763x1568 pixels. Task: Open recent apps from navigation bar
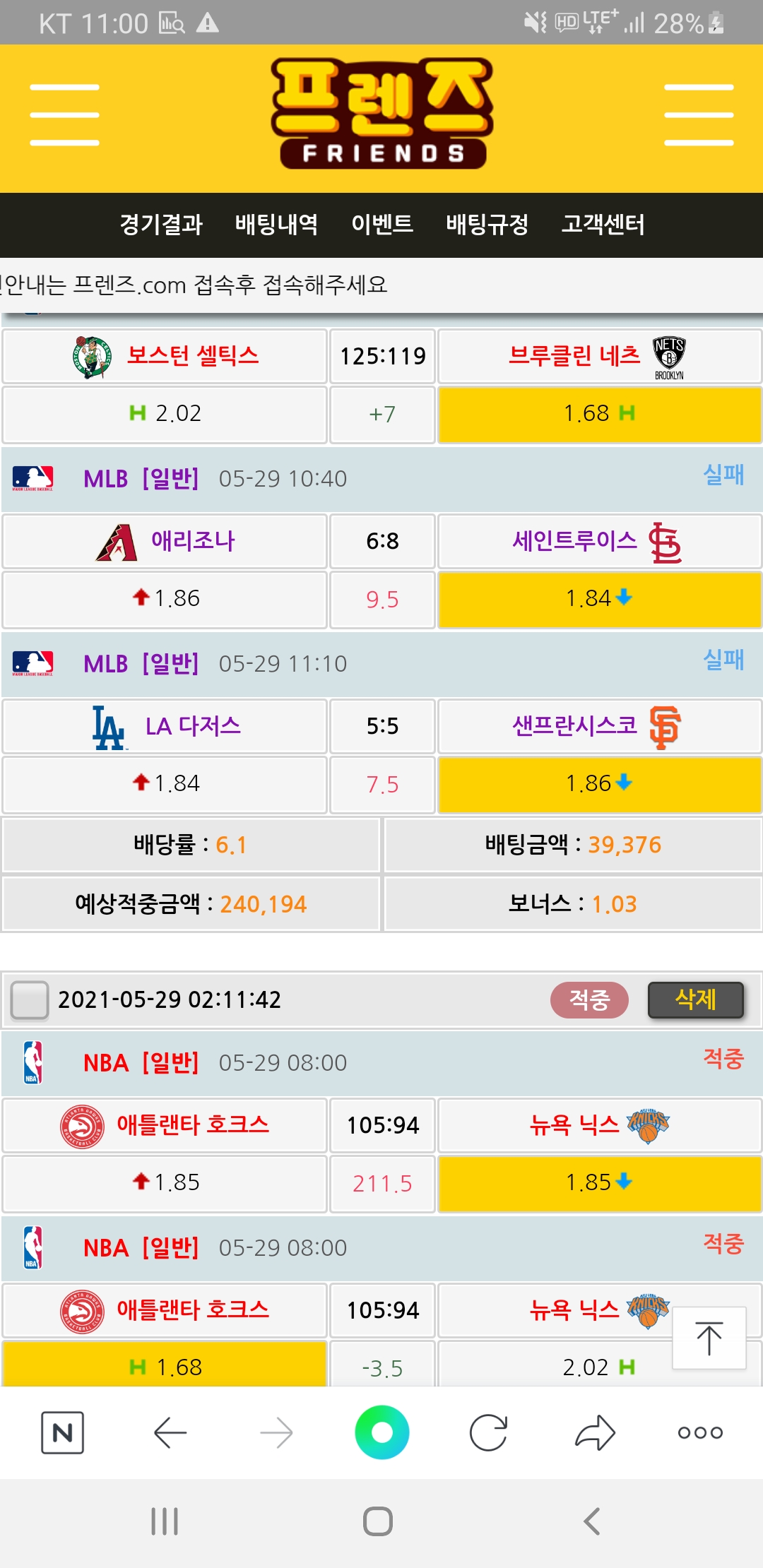pyautogui.click(x=165, y=1521)
